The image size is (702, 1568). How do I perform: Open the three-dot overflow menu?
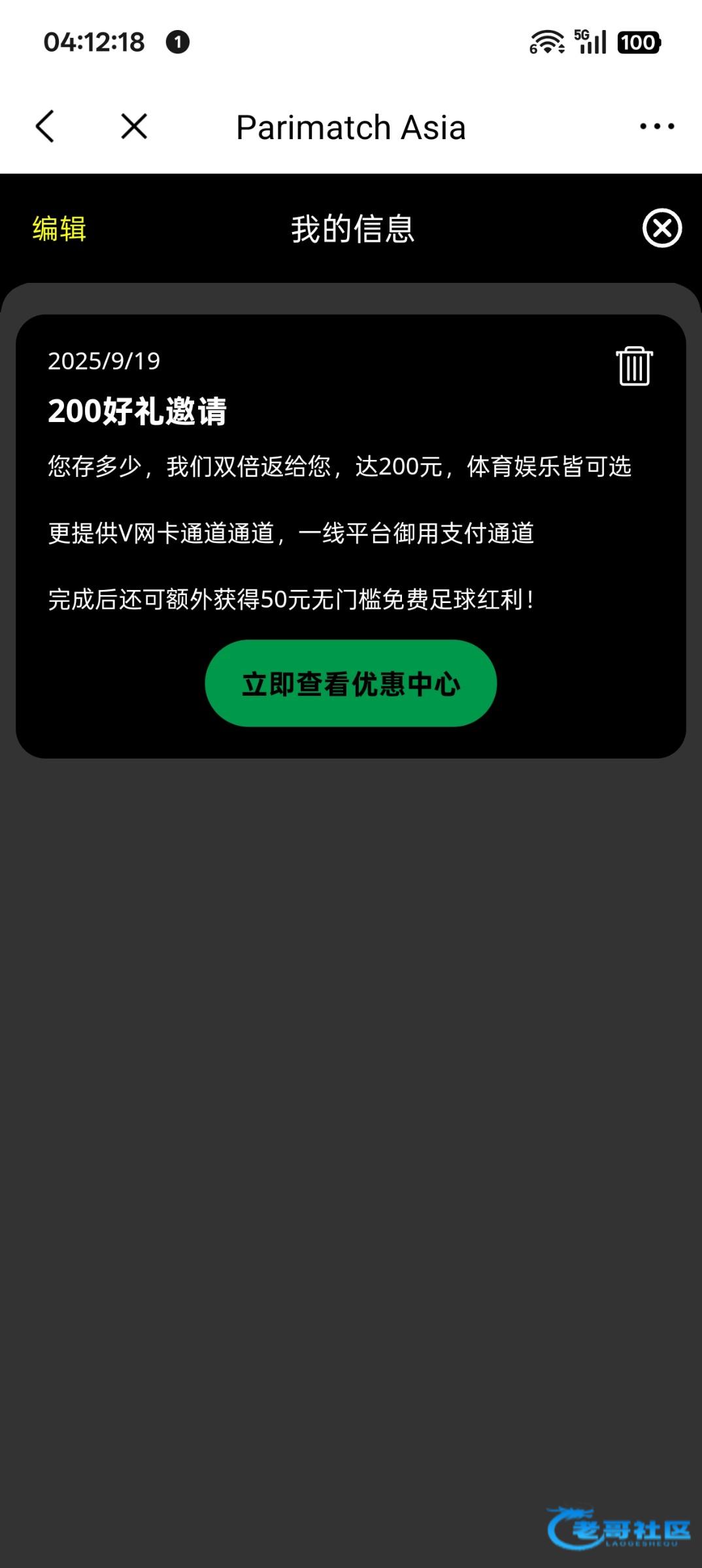point(657,126)
